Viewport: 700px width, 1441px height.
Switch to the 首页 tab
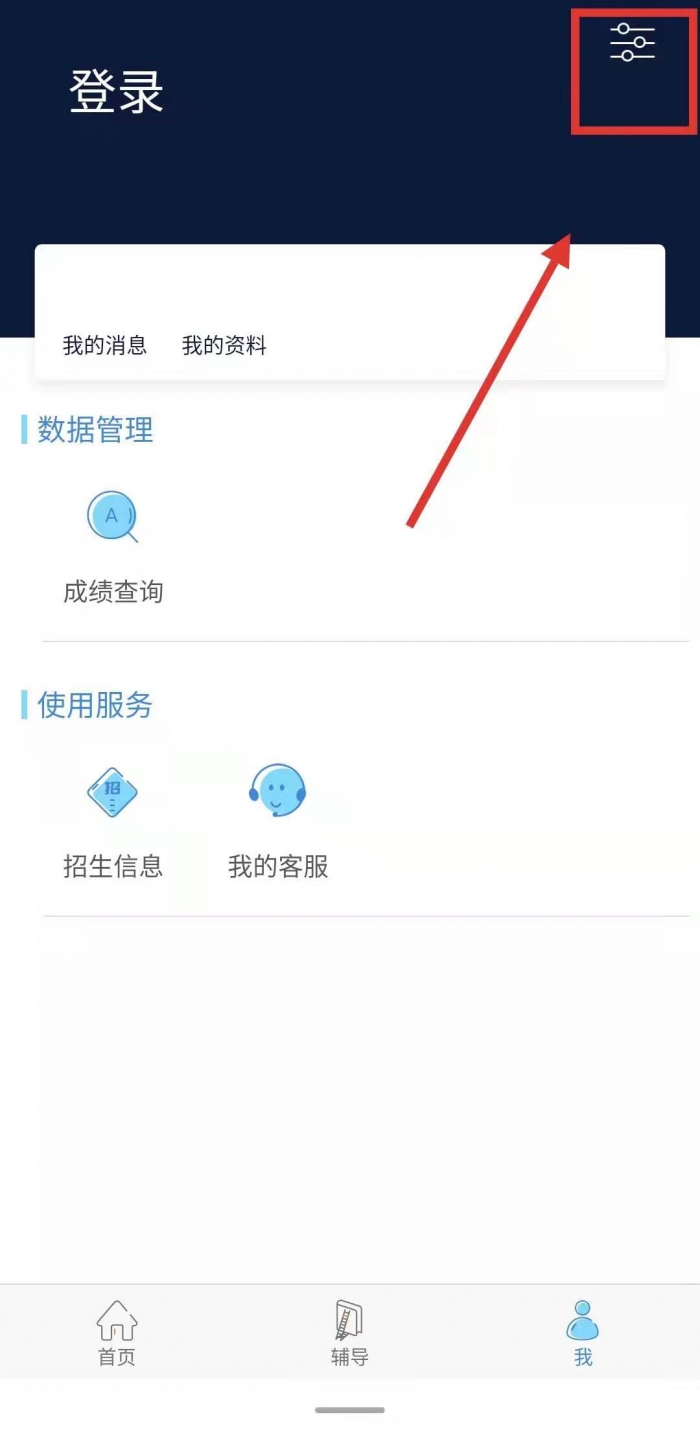click(116, 1333)
